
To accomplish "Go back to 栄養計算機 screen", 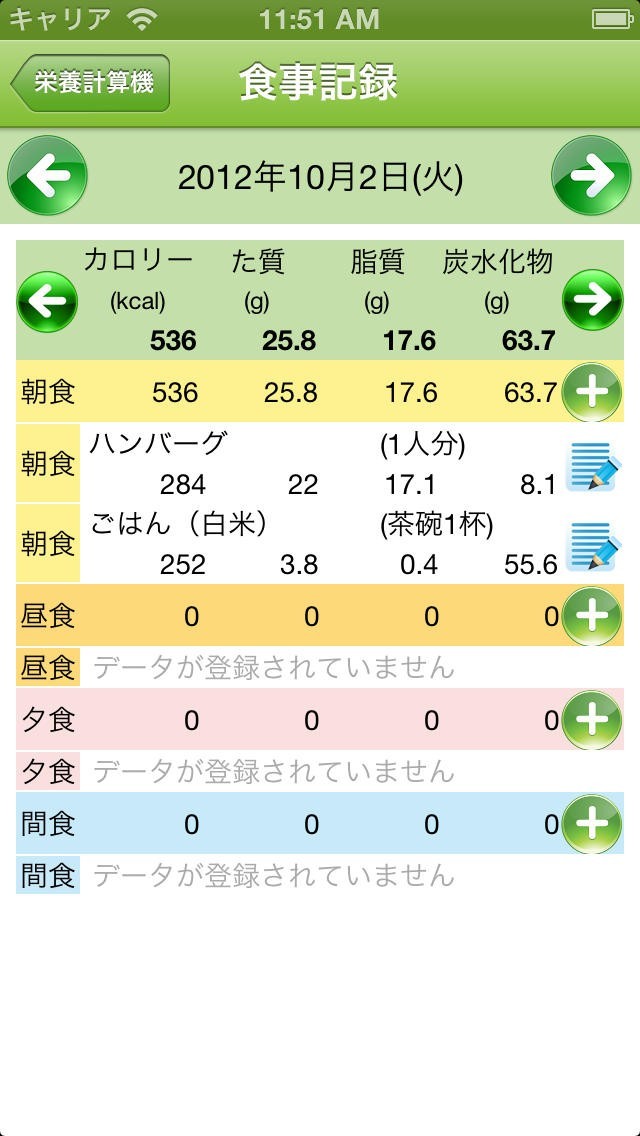I will tap(91, 83).
